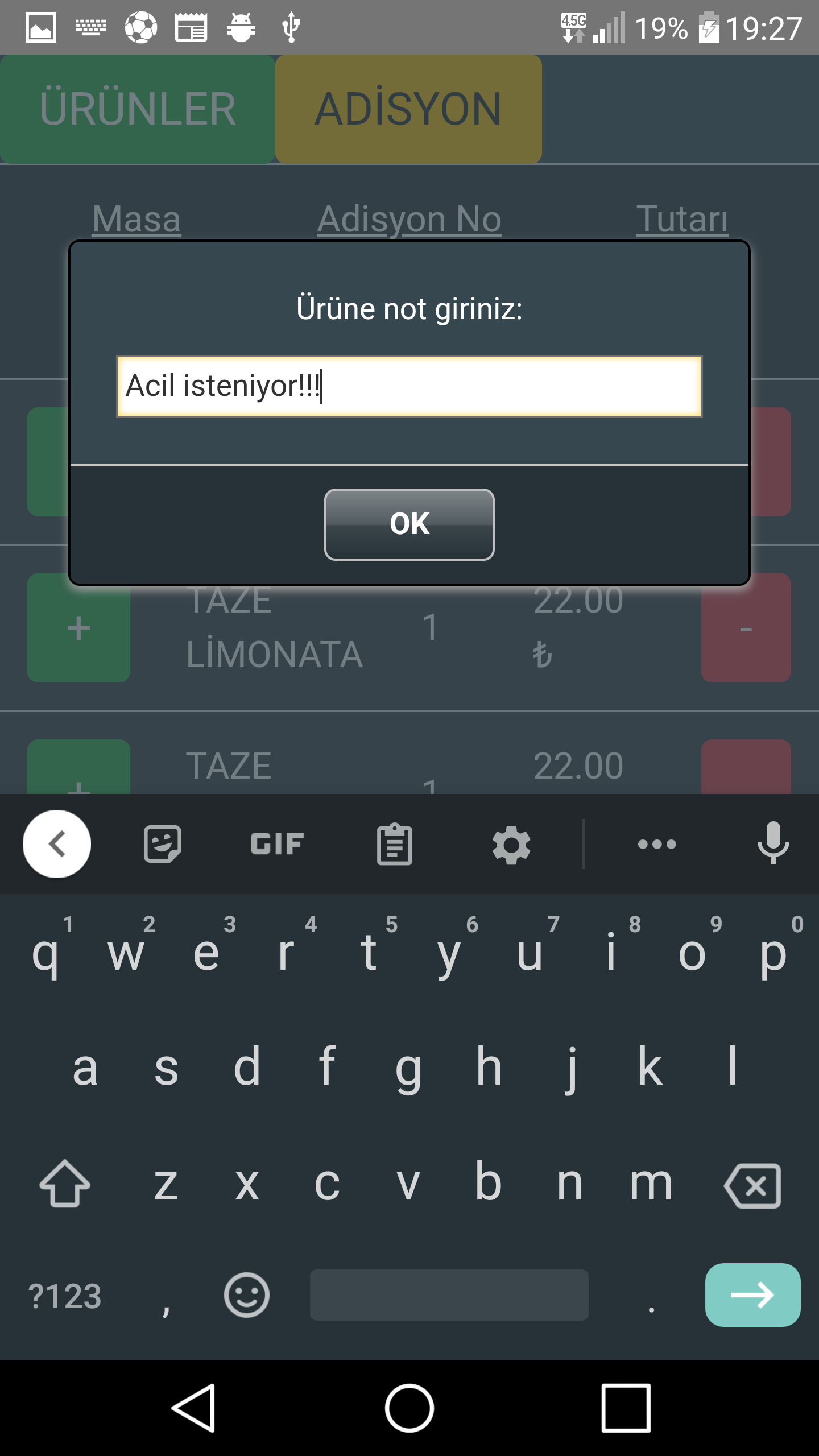Switch keyboard to ?123 symbols

point(65,1296)
